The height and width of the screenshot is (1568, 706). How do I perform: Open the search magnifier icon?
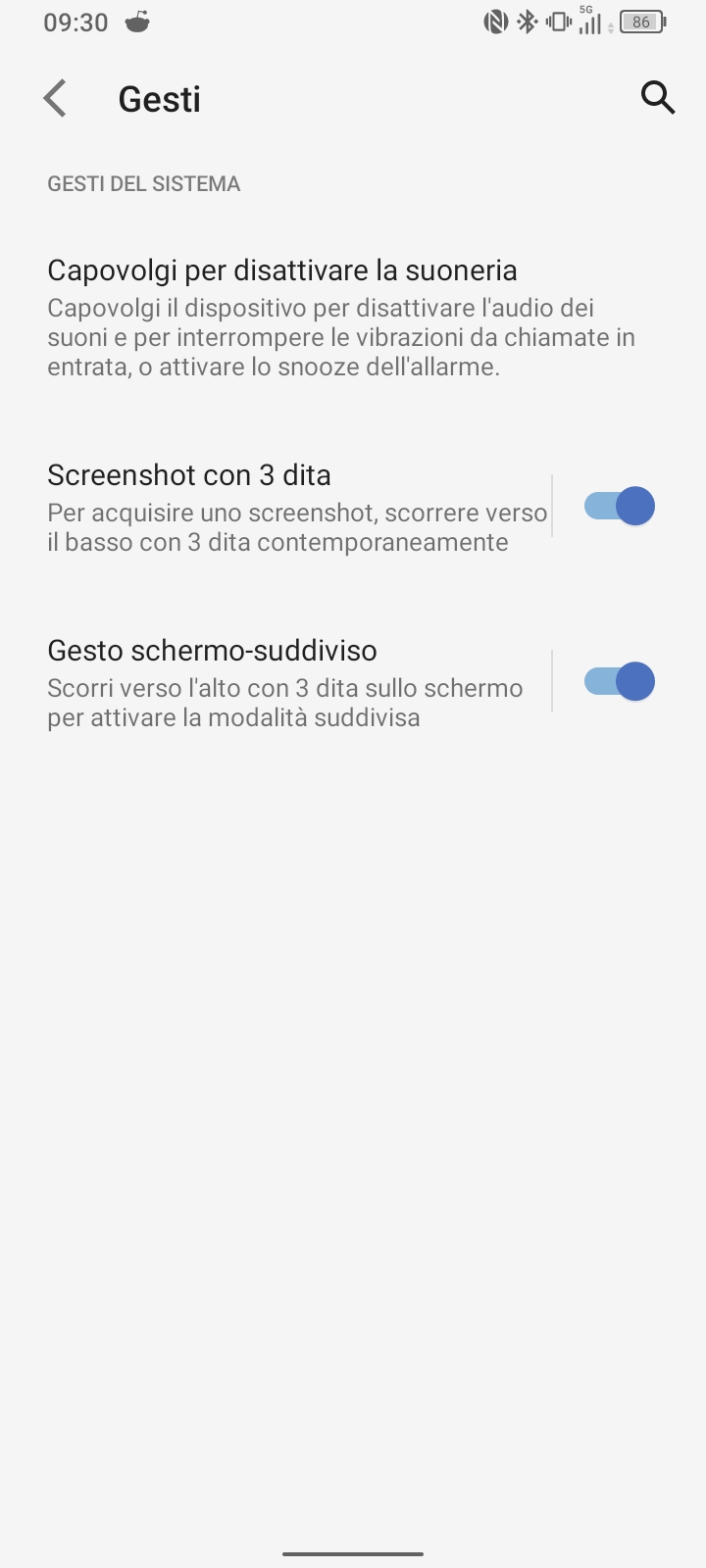pos(657,98)
